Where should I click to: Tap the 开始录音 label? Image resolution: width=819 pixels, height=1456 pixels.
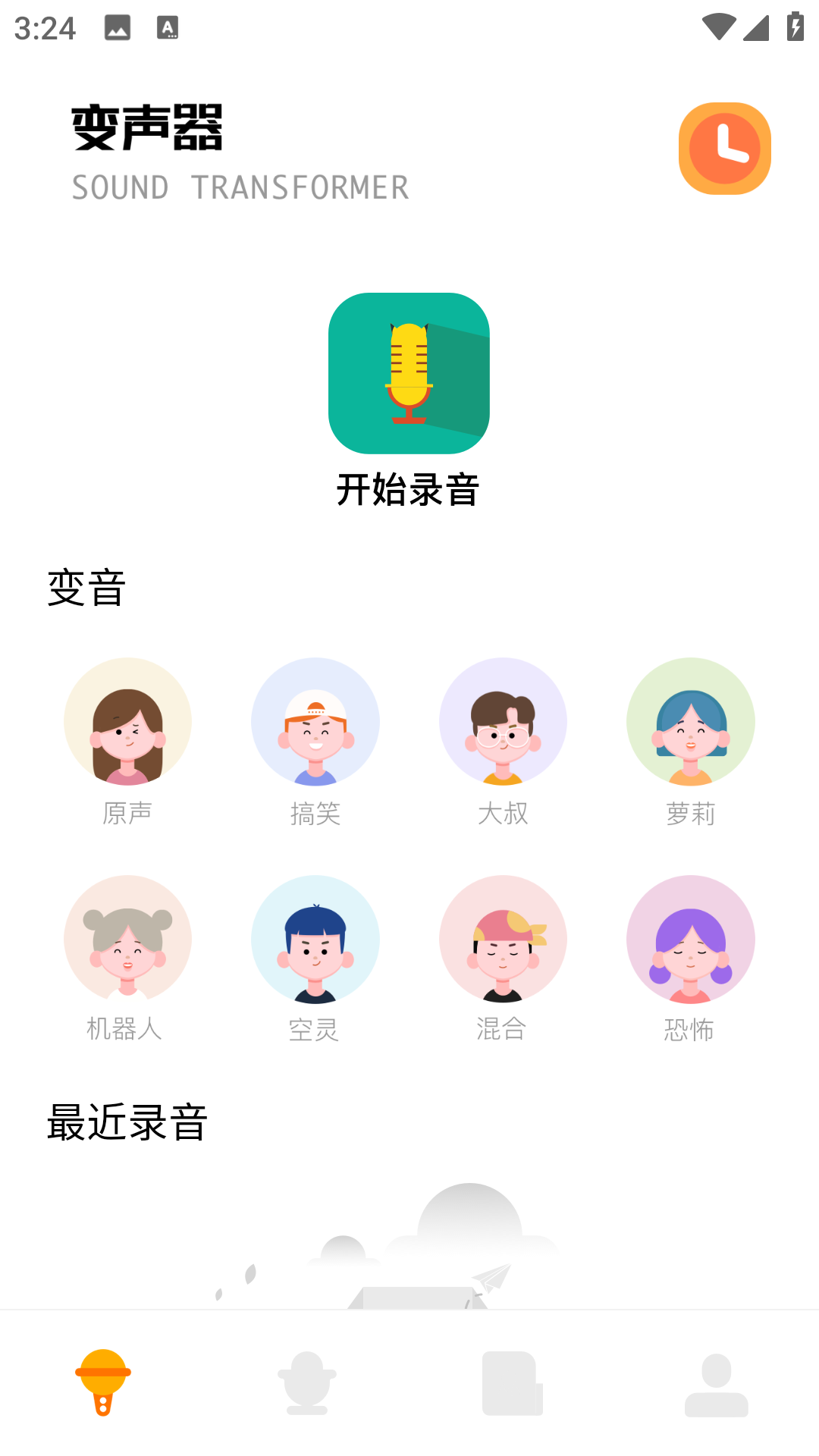point(409,491)
